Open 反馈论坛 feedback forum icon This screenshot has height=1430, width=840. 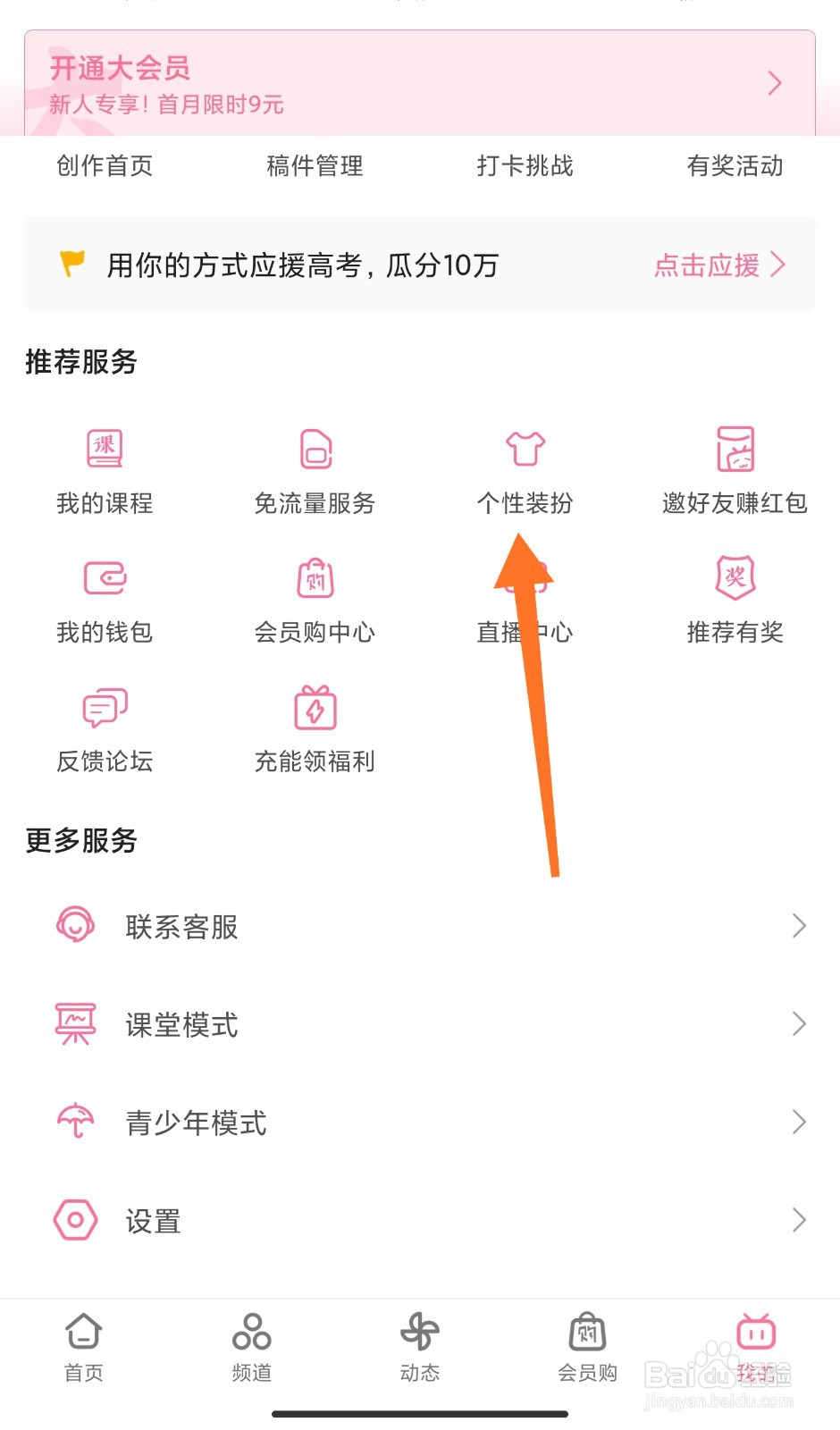(103, 707)
